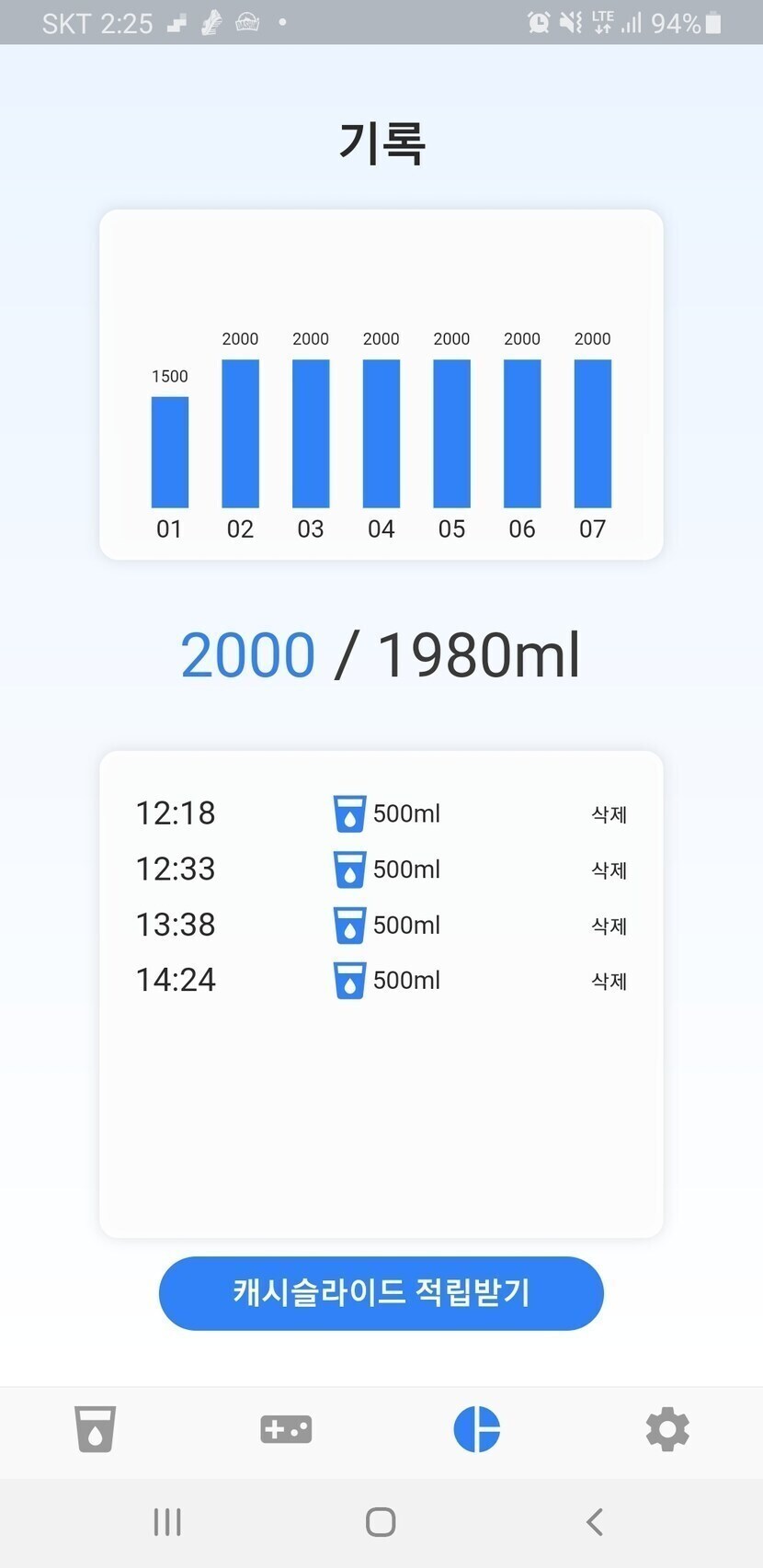763x1568 pixels.
Task: Open the settings gear tab
Action: coord(667,1429)
